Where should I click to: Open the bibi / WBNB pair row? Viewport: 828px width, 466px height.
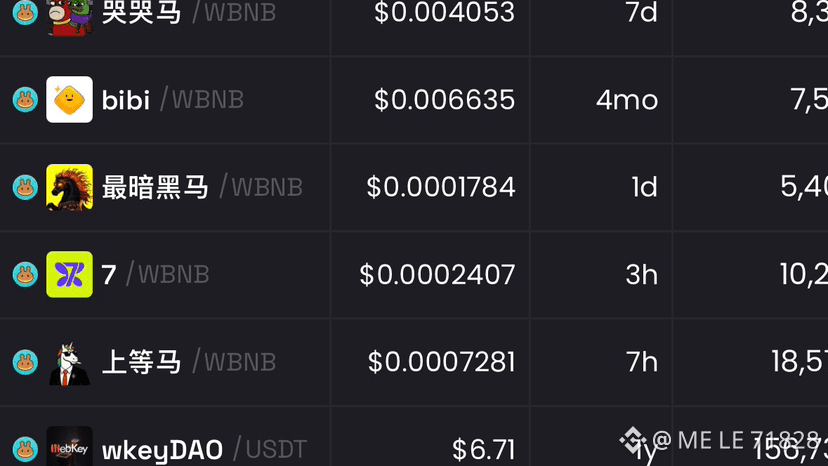414,100
